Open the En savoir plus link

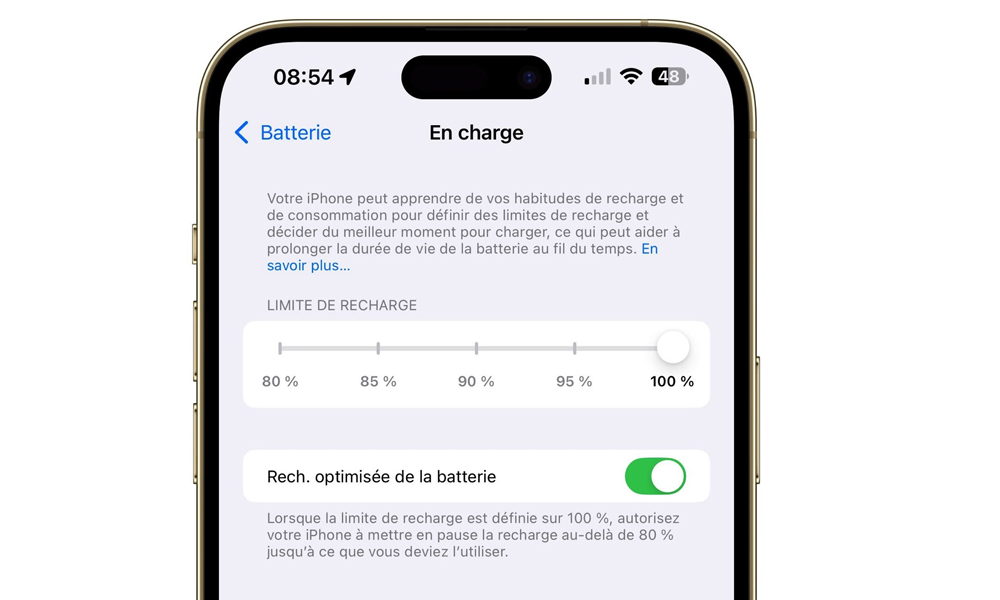coord(308,265)
